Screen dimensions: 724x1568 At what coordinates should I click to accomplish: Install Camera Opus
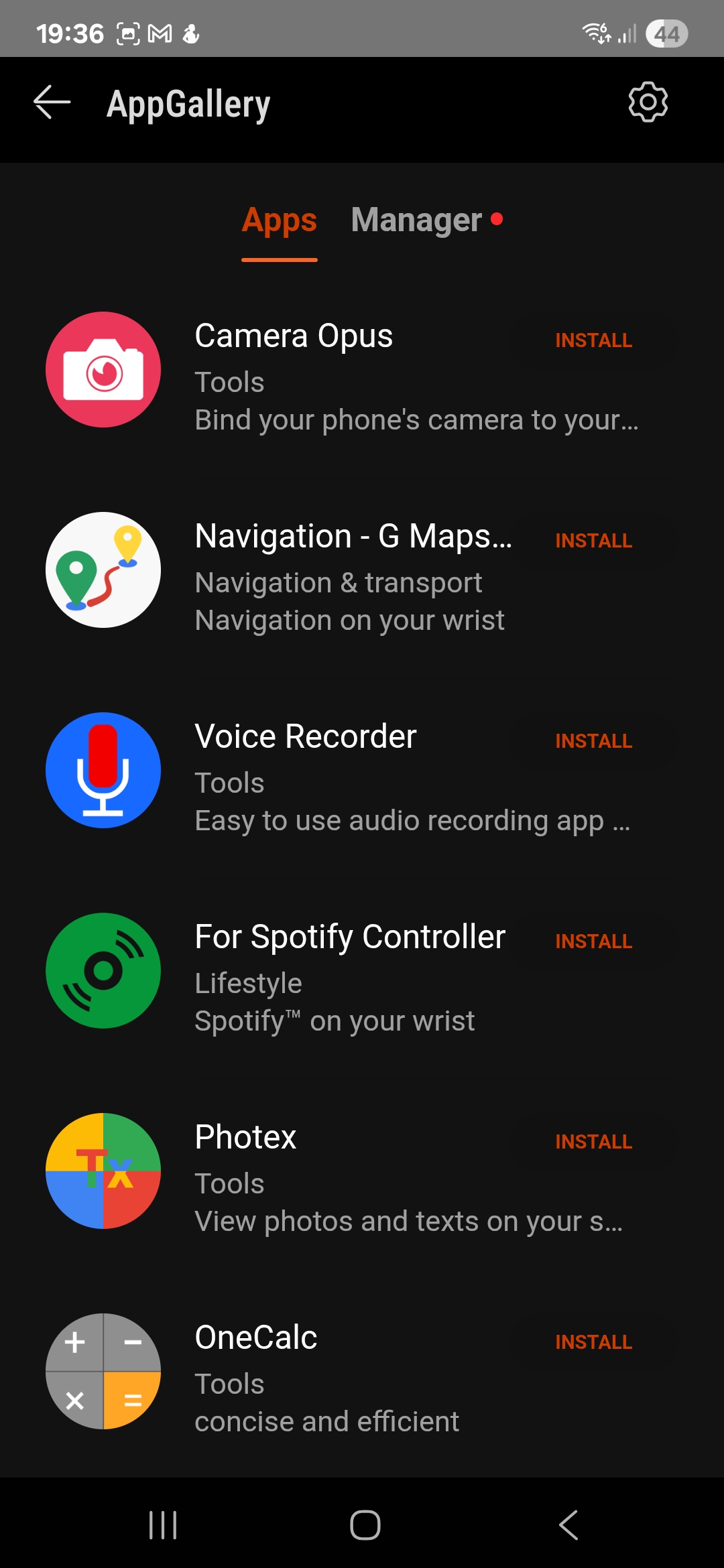pyautogui.click(x=593, y=340)
